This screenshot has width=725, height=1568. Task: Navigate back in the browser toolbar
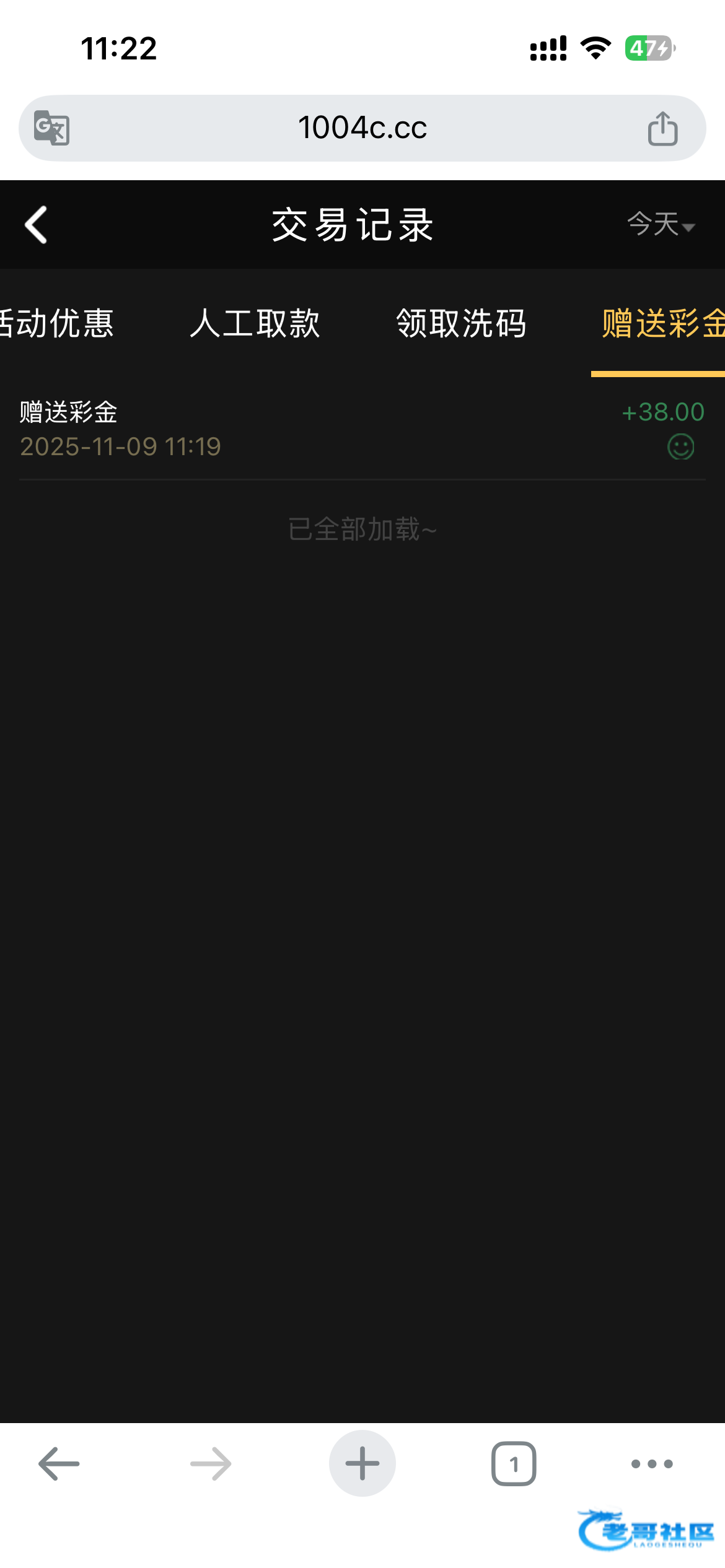(59, 1464)
